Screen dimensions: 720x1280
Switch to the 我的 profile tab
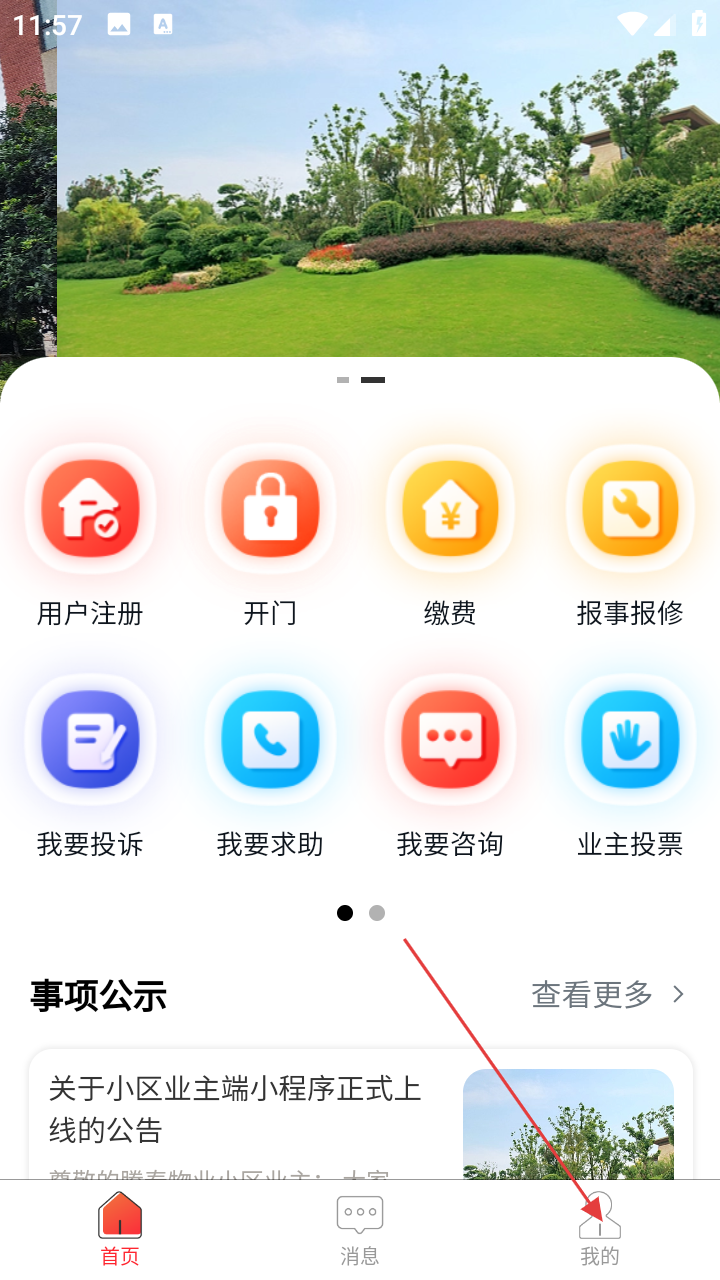[x=600, y=1230]
